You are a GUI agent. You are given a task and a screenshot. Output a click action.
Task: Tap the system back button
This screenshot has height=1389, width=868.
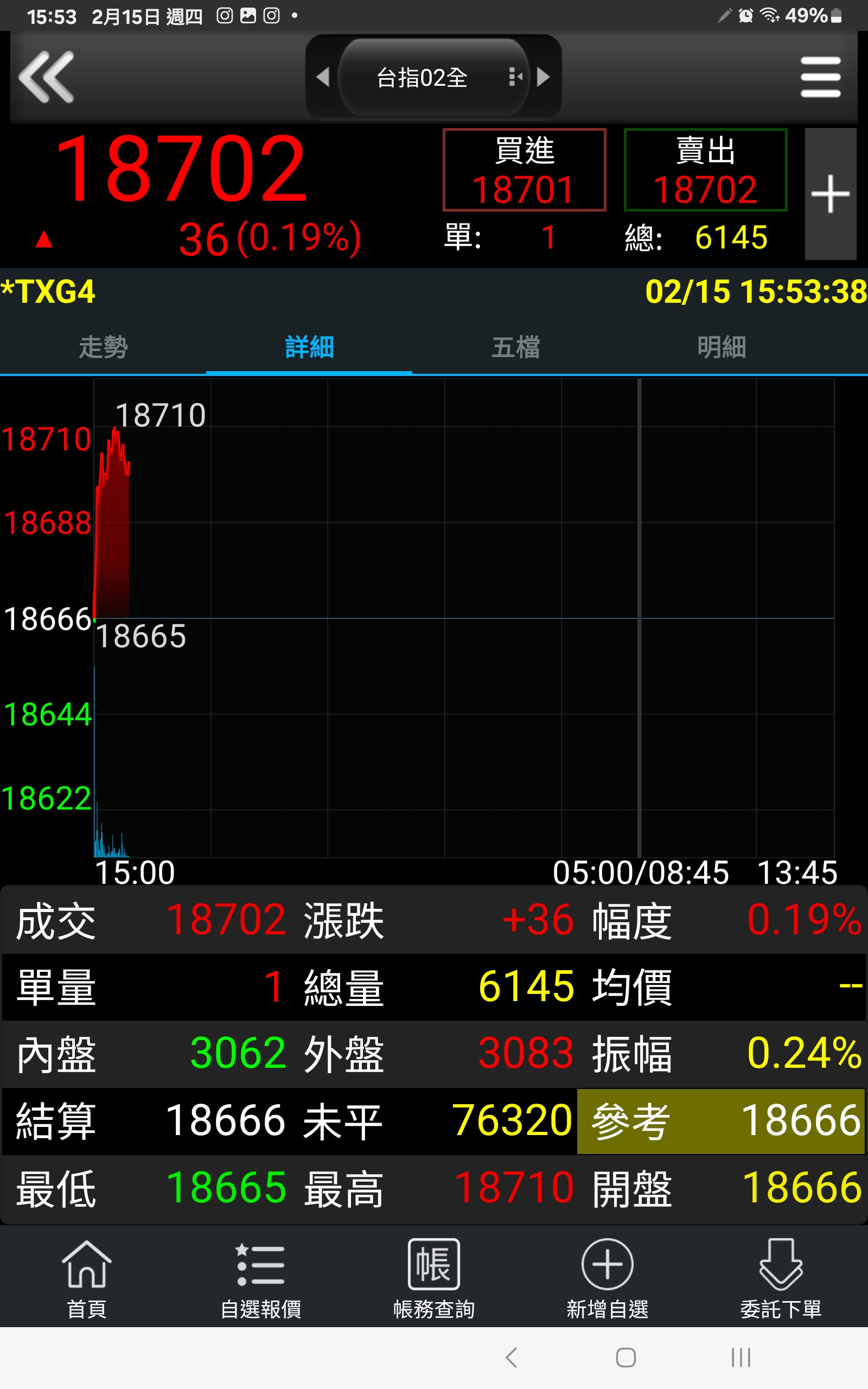coord(511,1358)
